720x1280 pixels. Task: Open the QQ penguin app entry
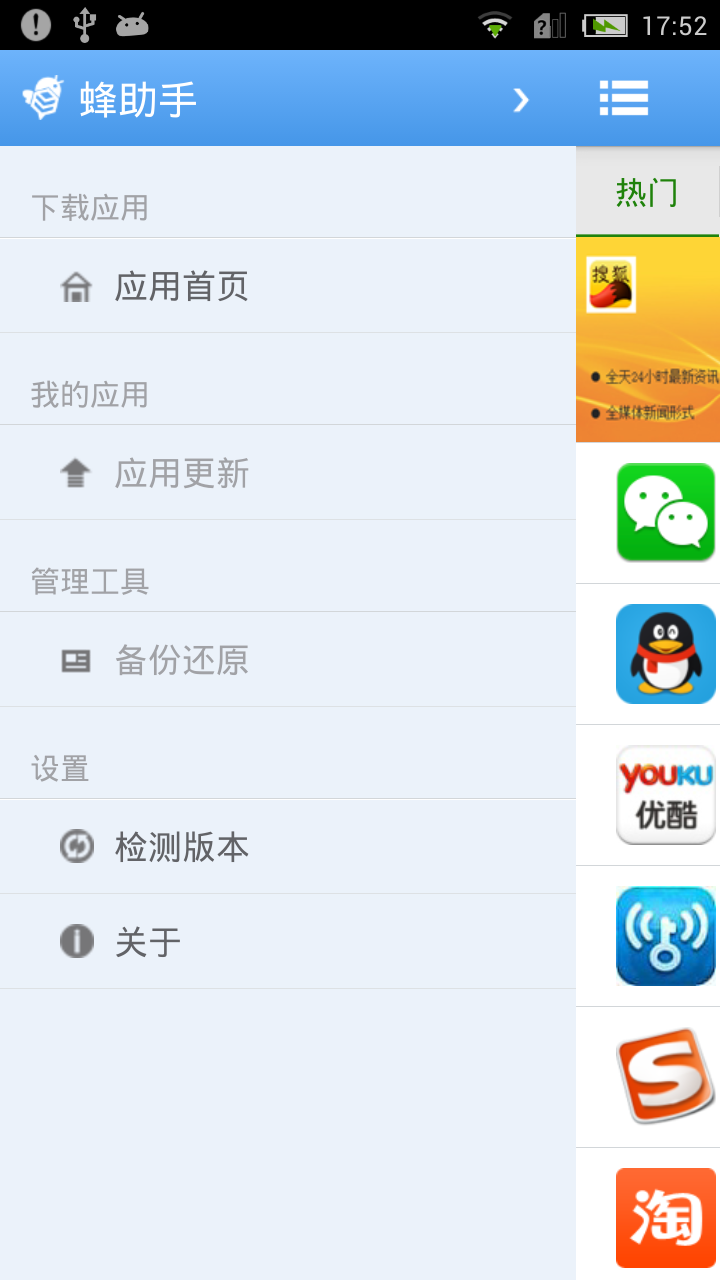(x=665, y=654)
